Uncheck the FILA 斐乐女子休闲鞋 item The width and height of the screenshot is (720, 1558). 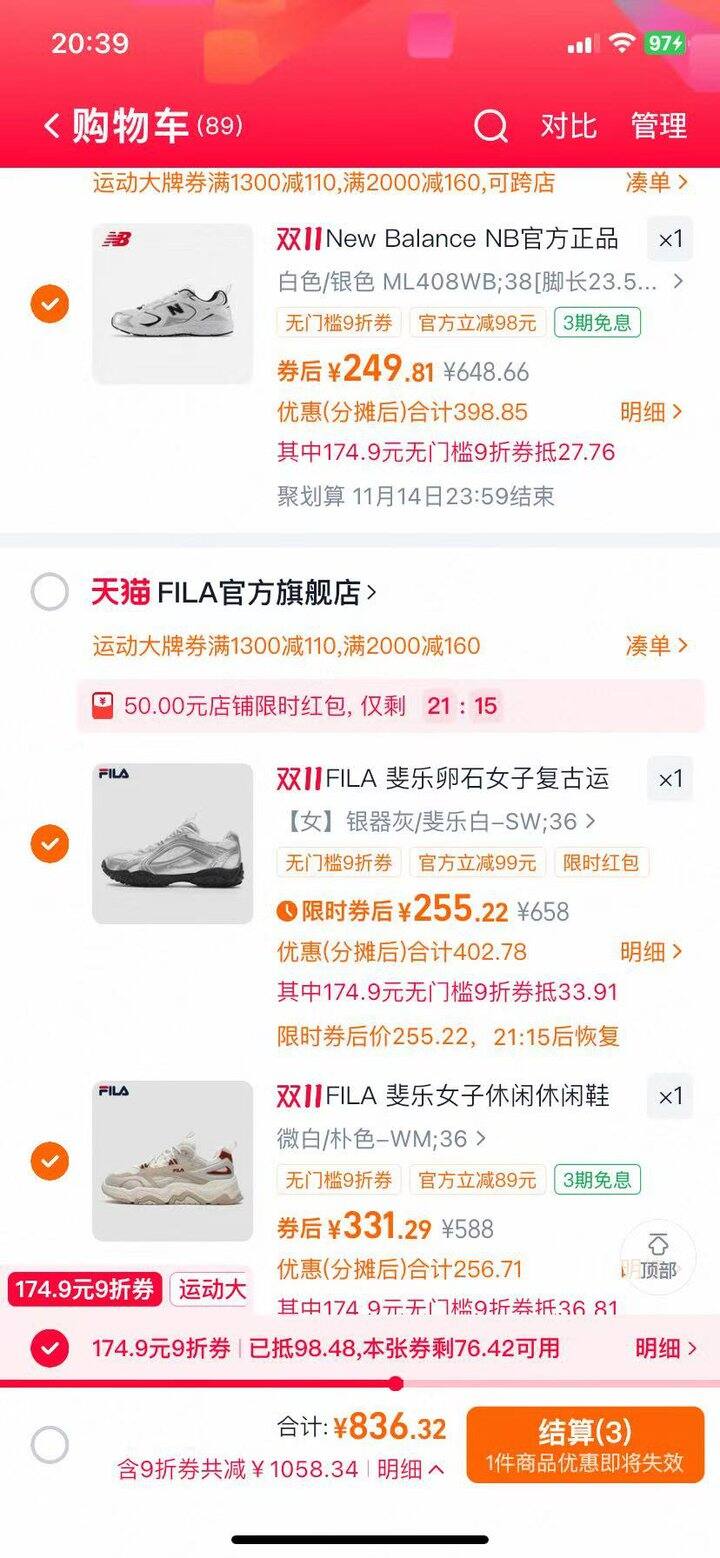(x=49, y=1161)
